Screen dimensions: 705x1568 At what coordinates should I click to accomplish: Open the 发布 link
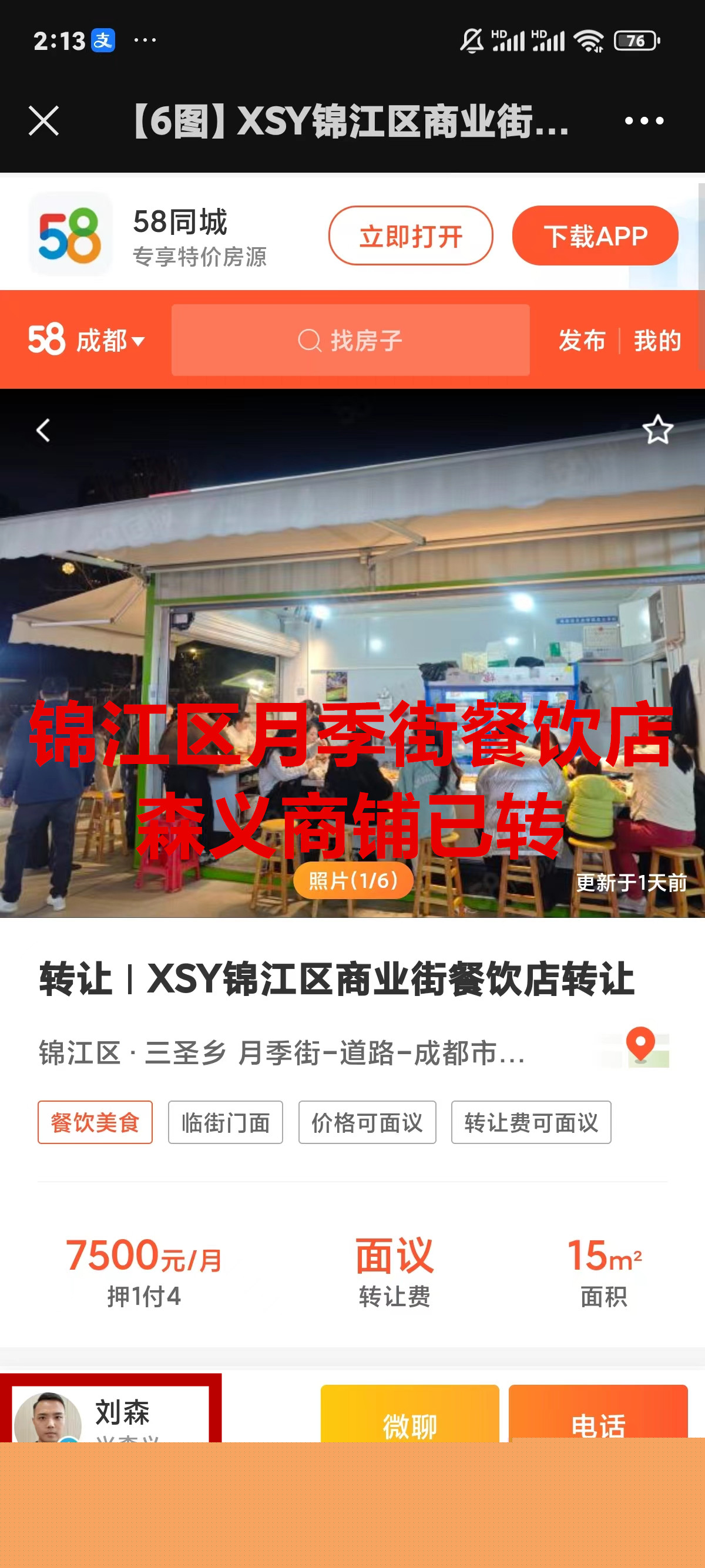pos(582,340)
